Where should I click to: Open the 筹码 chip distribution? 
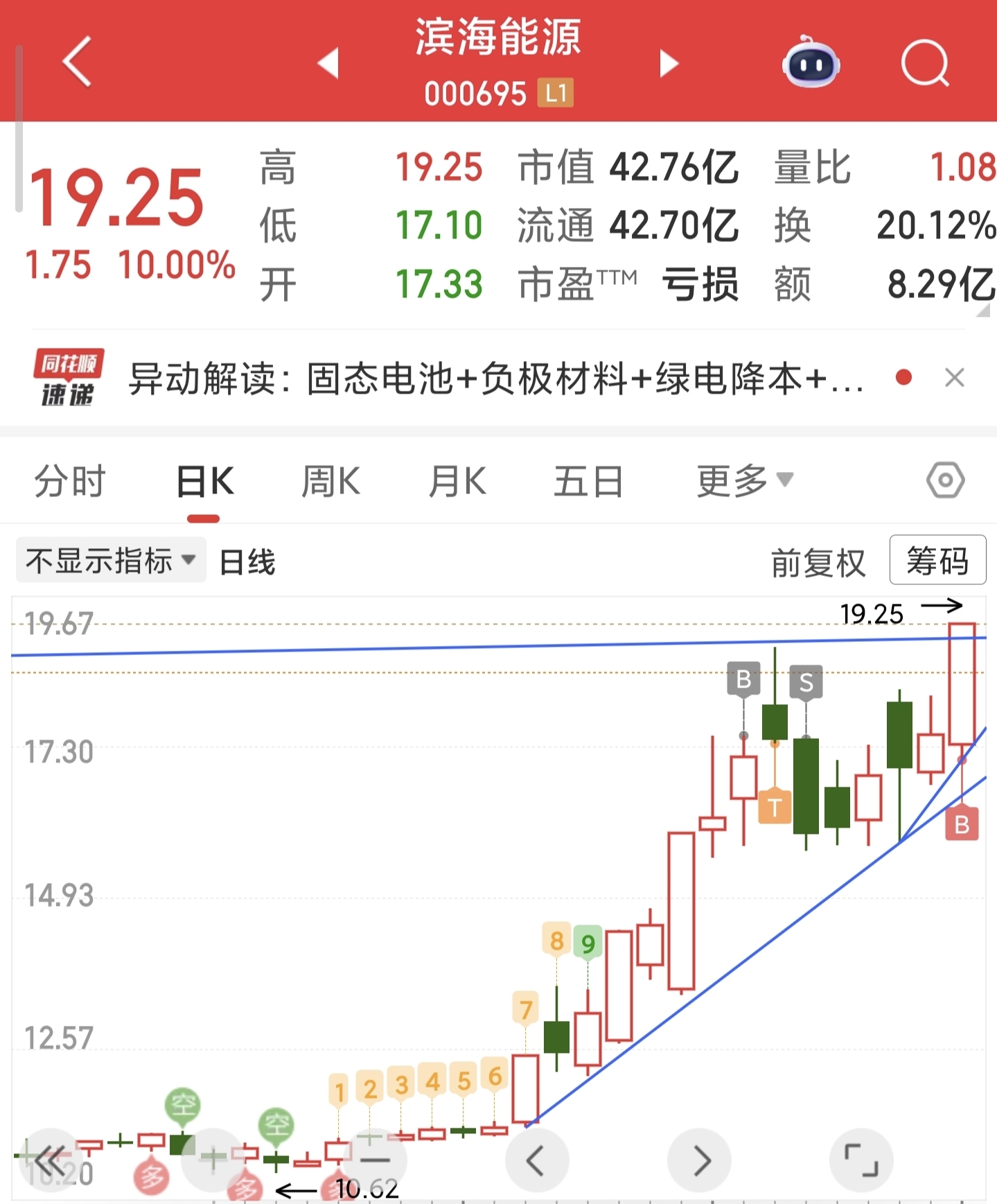pos(937,560)
